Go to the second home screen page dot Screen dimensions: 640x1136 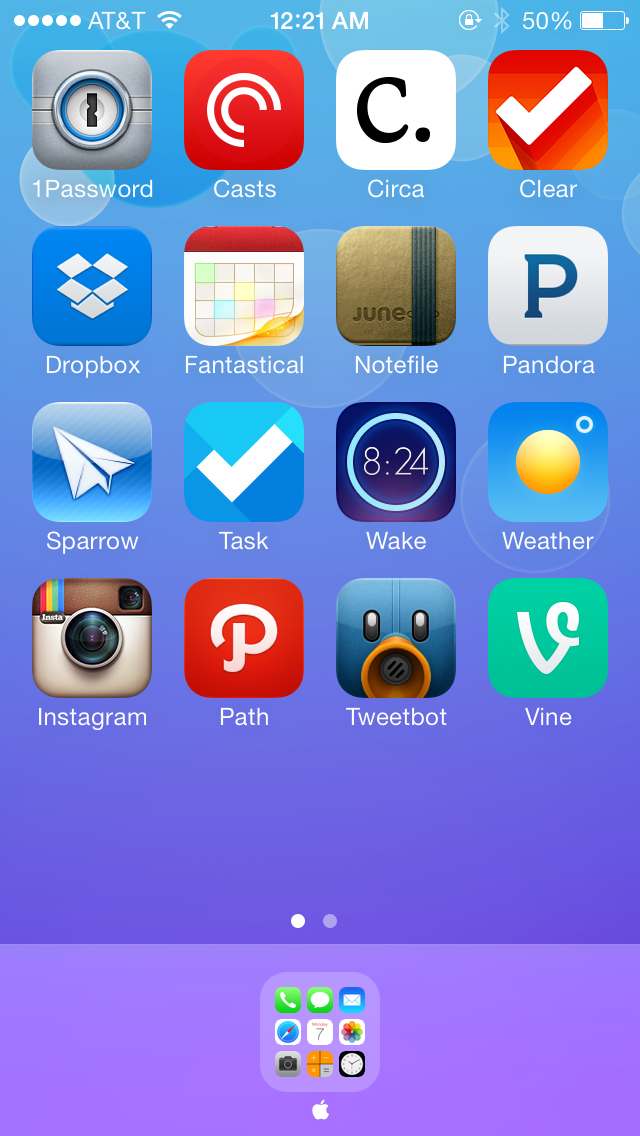330,921
